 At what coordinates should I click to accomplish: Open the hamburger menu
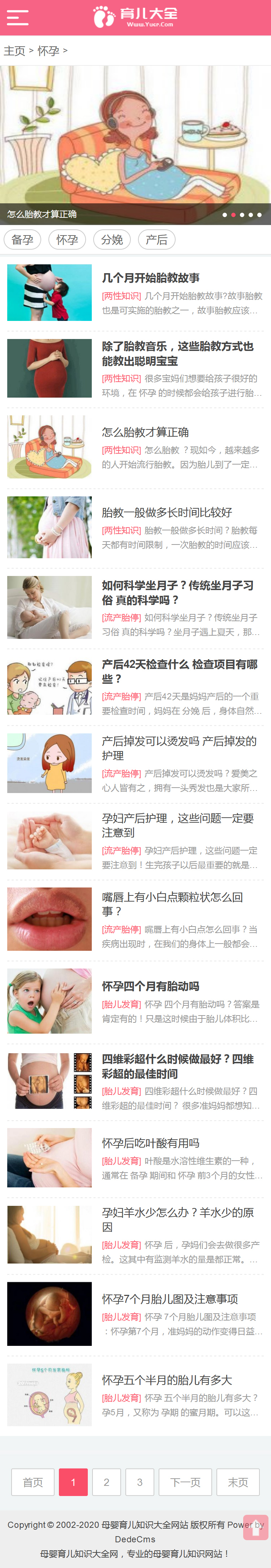pos(18,18)
